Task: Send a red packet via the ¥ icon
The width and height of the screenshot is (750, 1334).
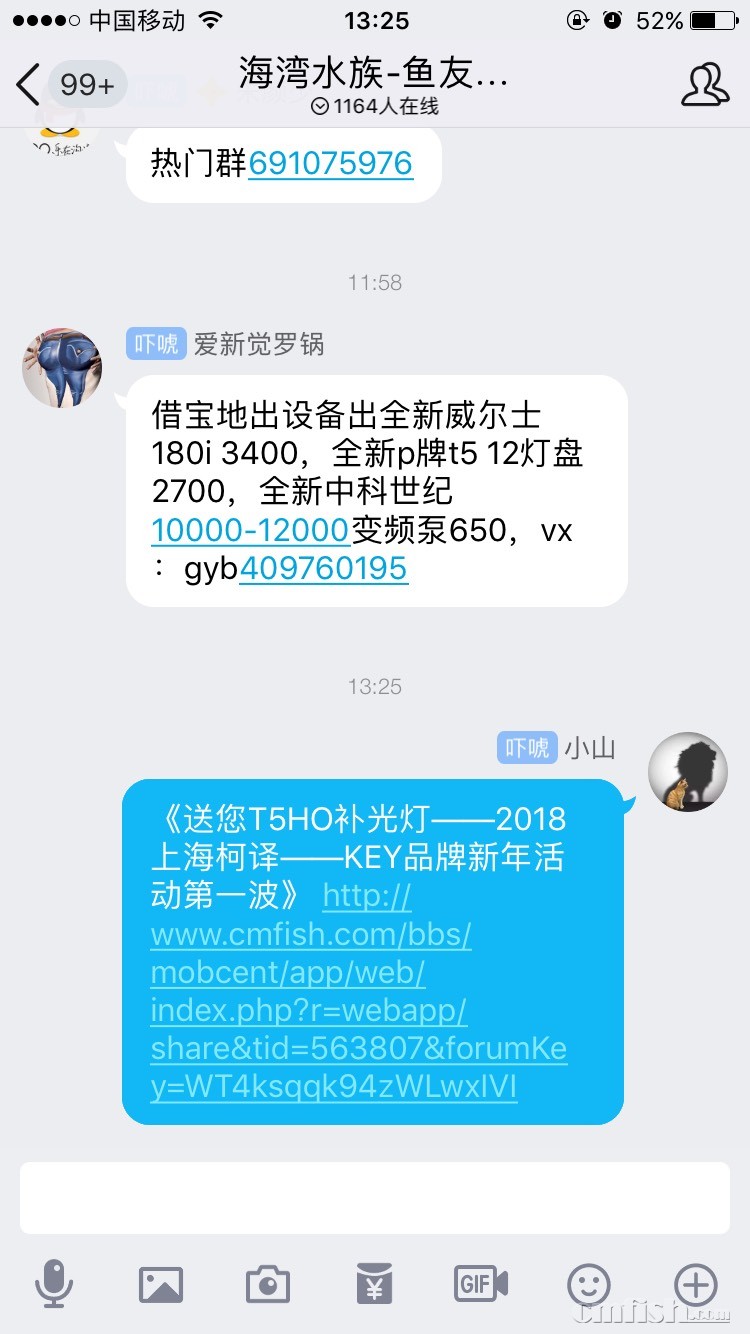Action: (x=374, y=1286)
